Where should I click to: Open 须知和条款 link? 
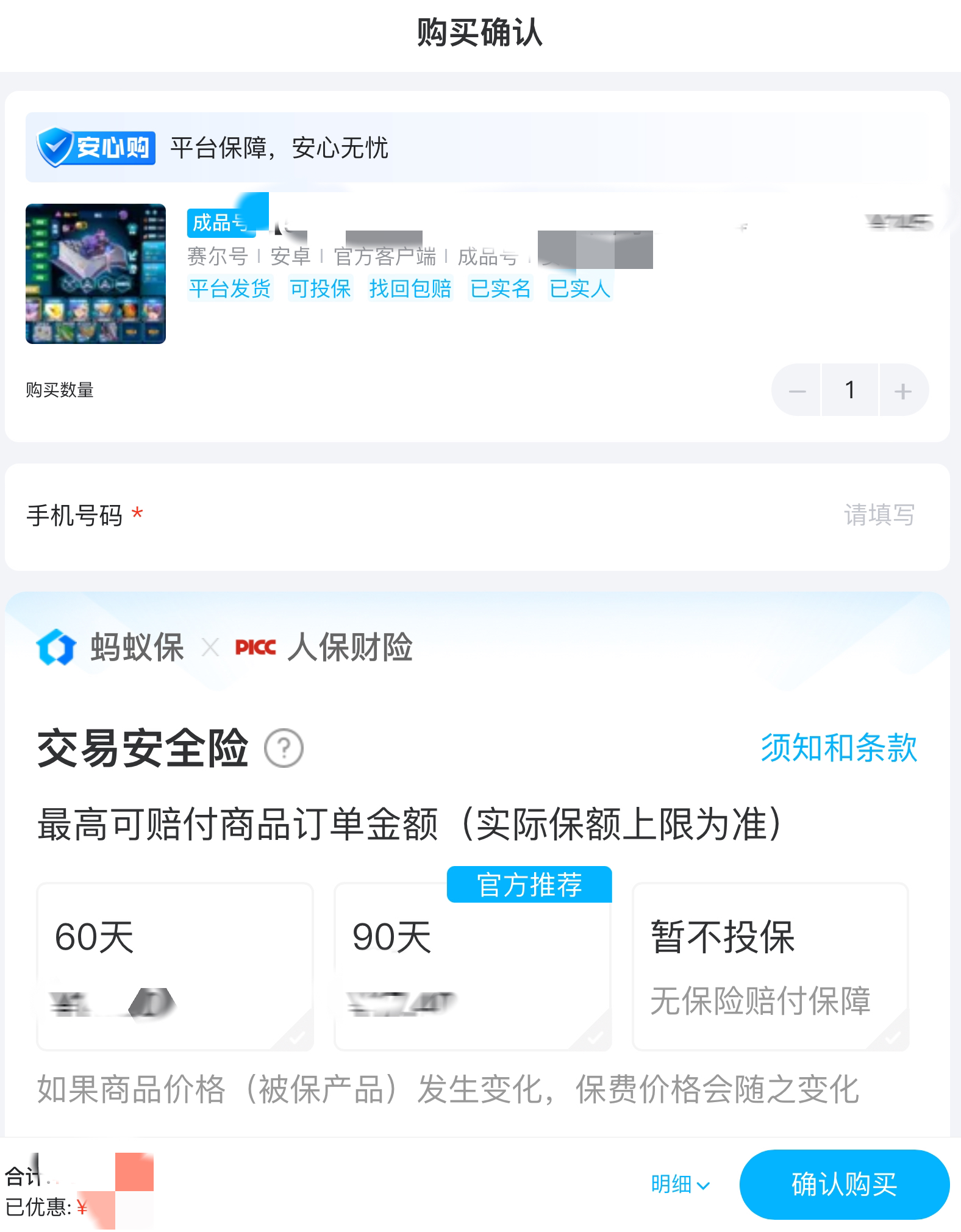[x=838, y=748]
